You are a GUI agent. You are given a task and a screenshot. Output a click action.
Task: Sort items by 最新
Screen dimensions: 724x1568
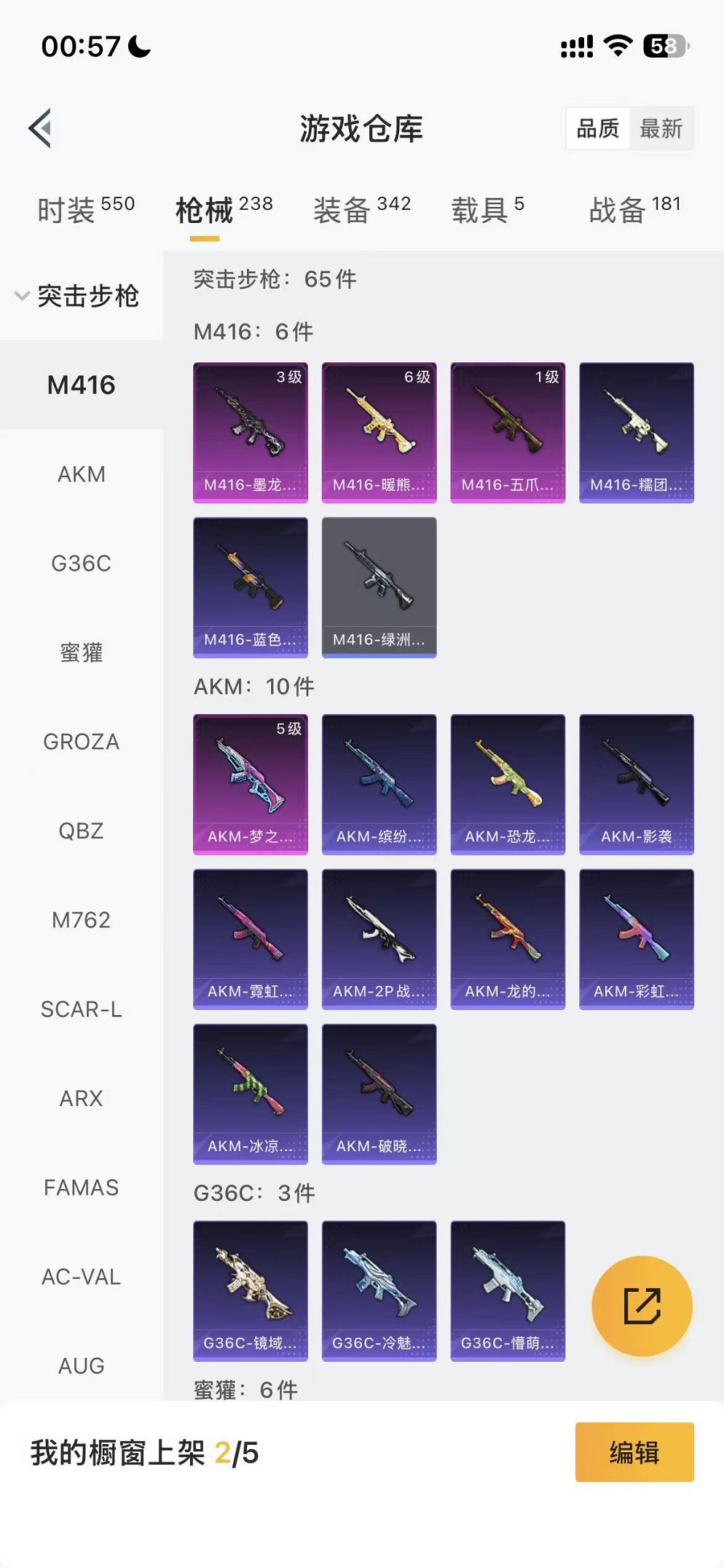click(x=661, y=128)
